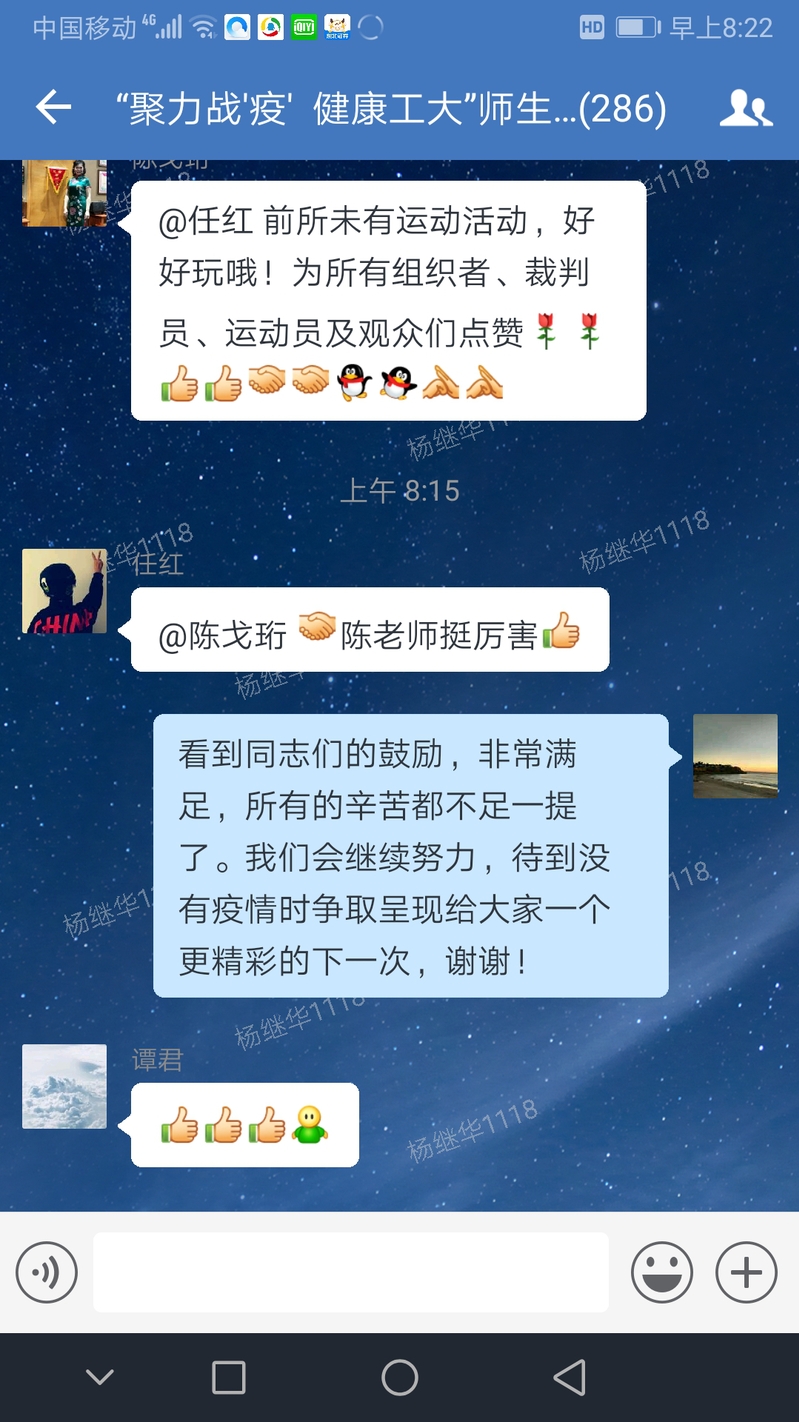Image resolution: width=799 pixels, height=1422 pixels.
Task: Open the plus attachments menu
Action: point(746,1272)
